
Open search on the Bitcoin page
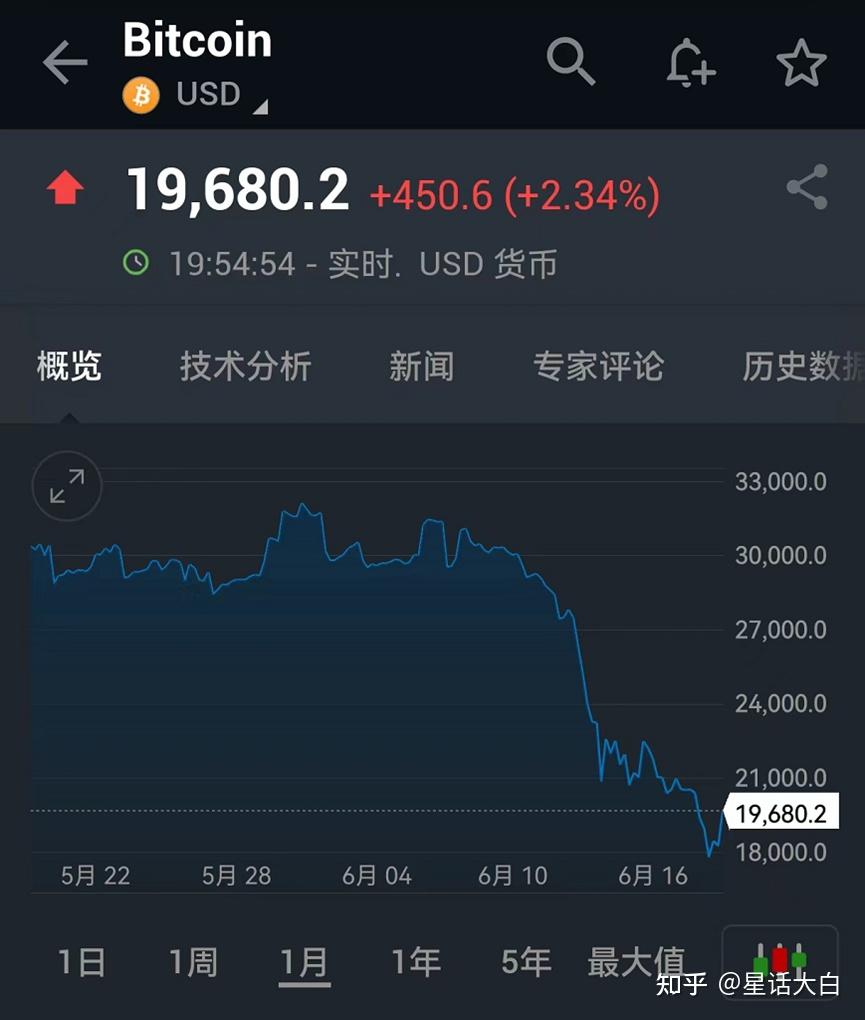(x=571, y=62)
